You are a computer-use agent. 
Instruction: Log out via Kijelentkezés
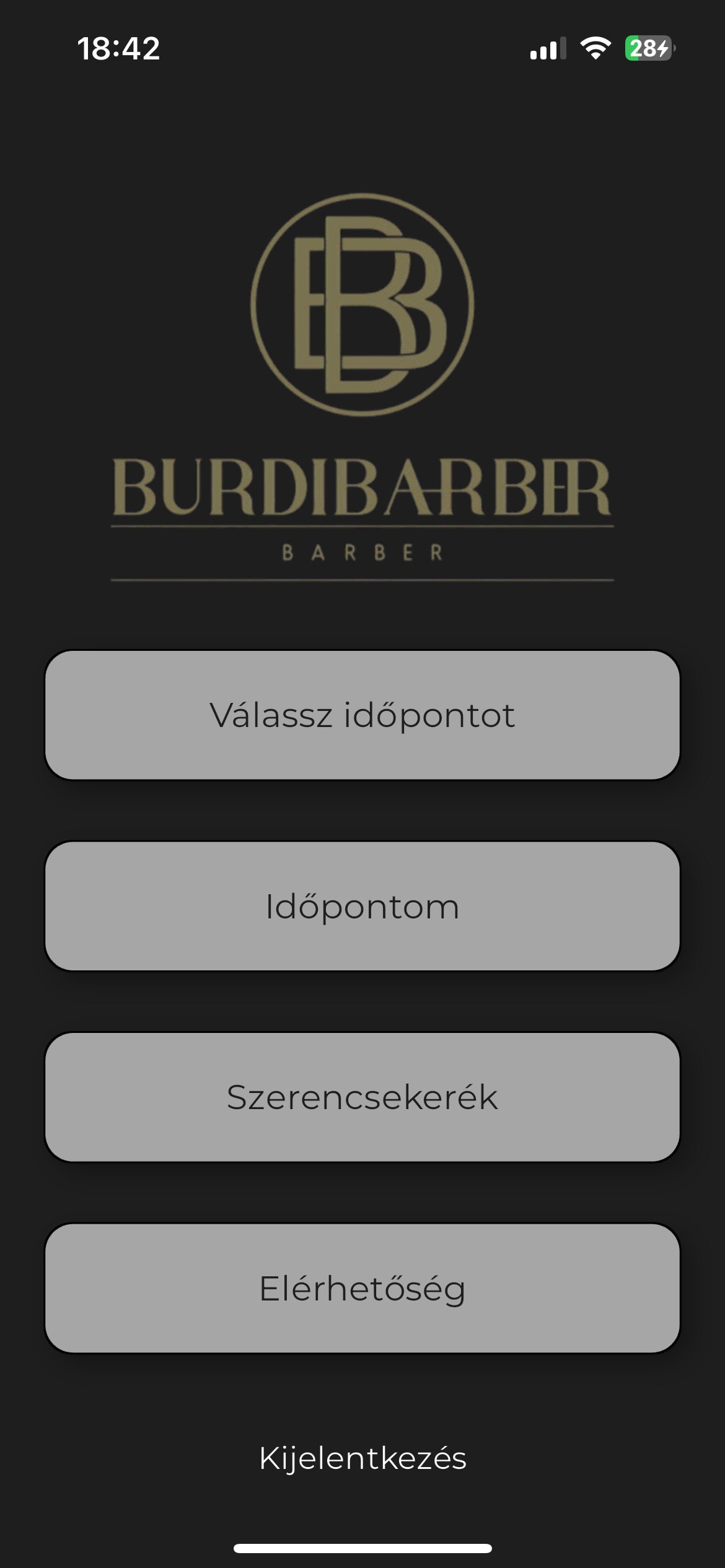[362, 1458]
